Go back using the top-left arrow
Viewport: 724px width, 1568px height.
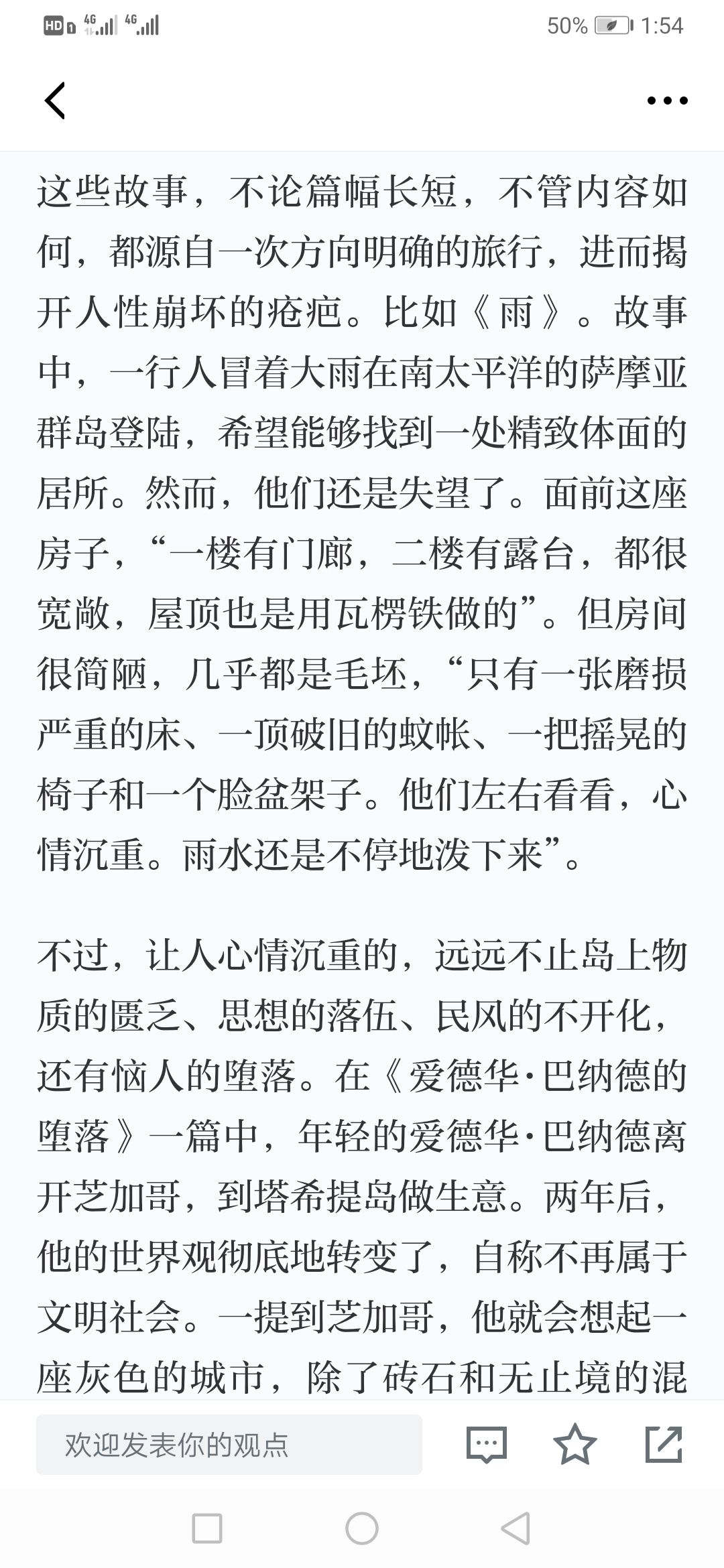pos(55,101)
